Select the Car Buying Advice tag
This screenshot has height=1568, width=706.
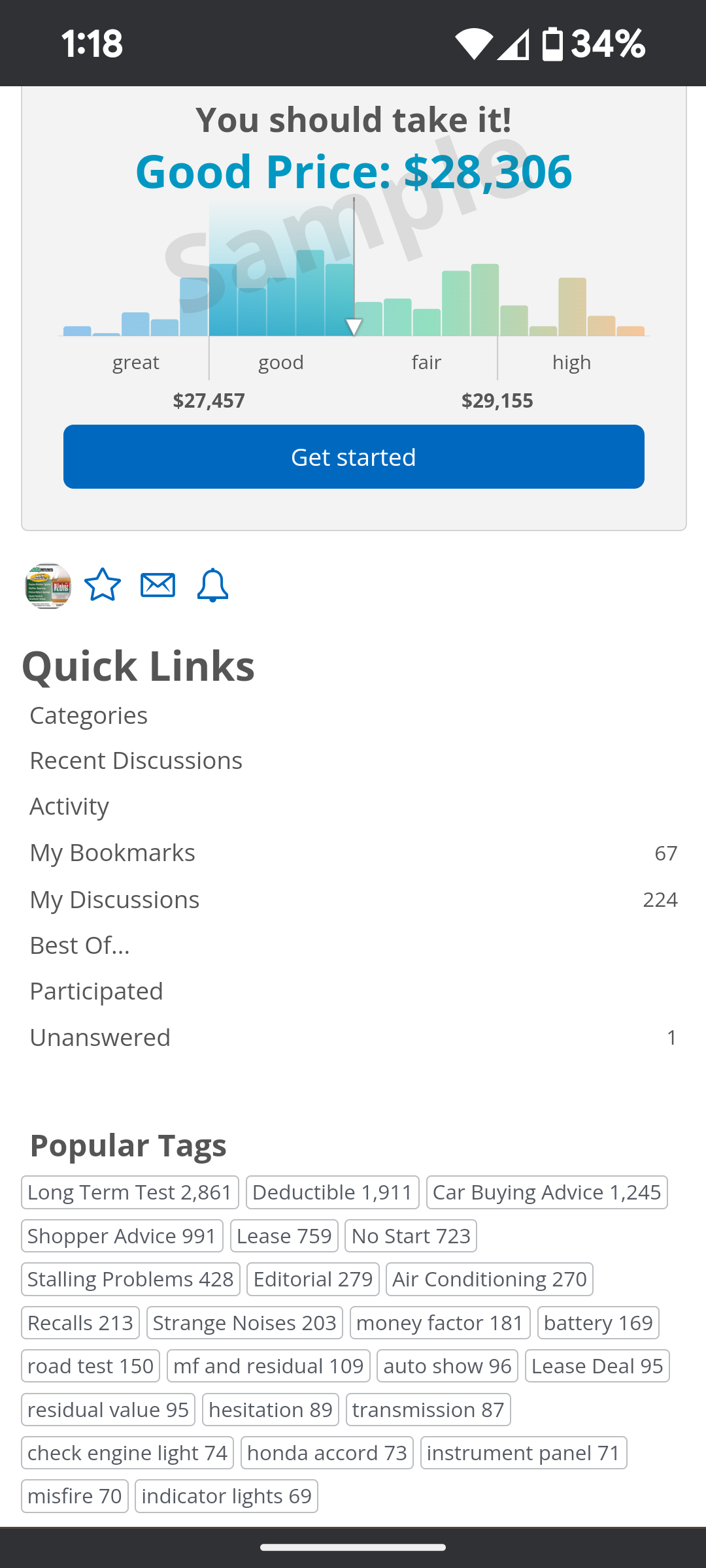click(547, 1192)
